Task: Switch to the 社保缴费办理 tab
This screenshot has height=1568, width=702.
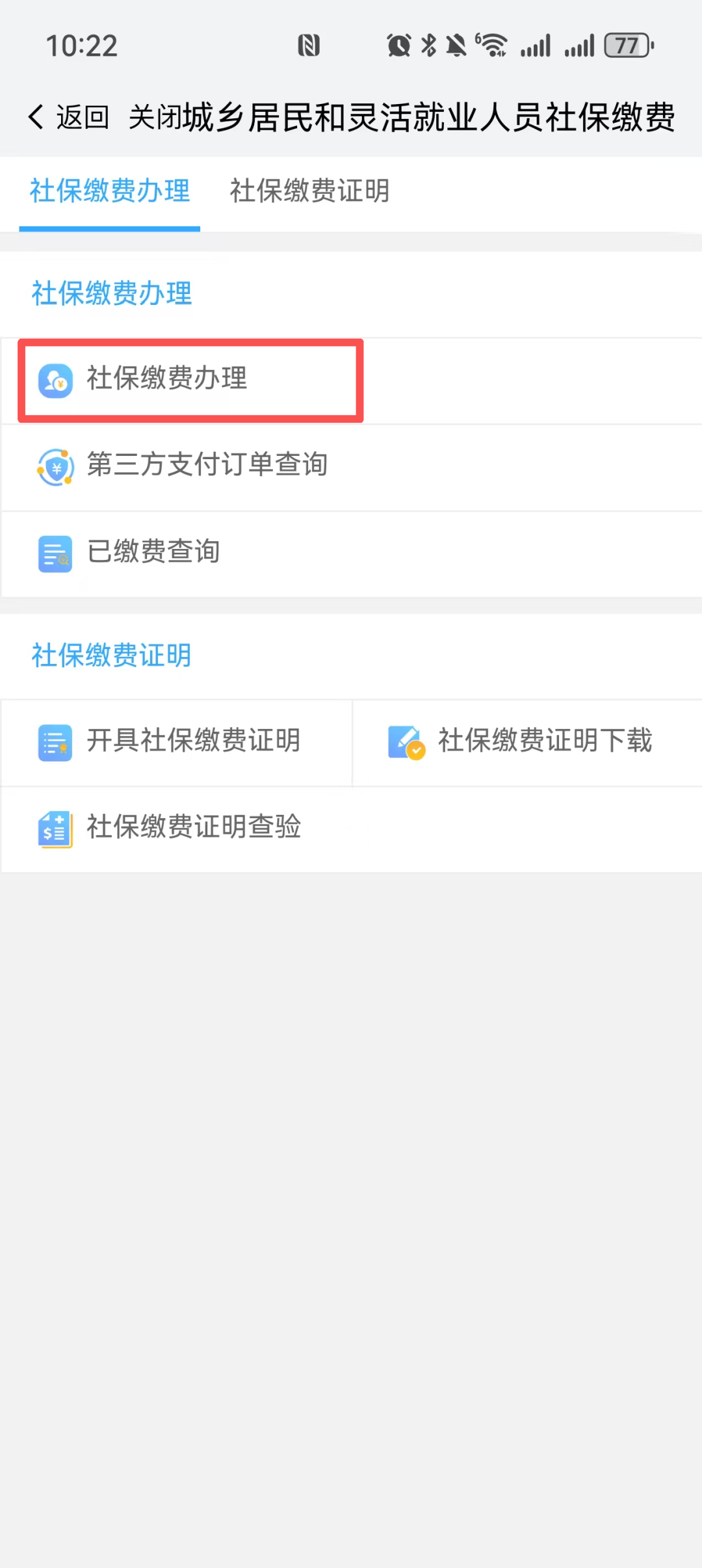Action: [110, 192]
